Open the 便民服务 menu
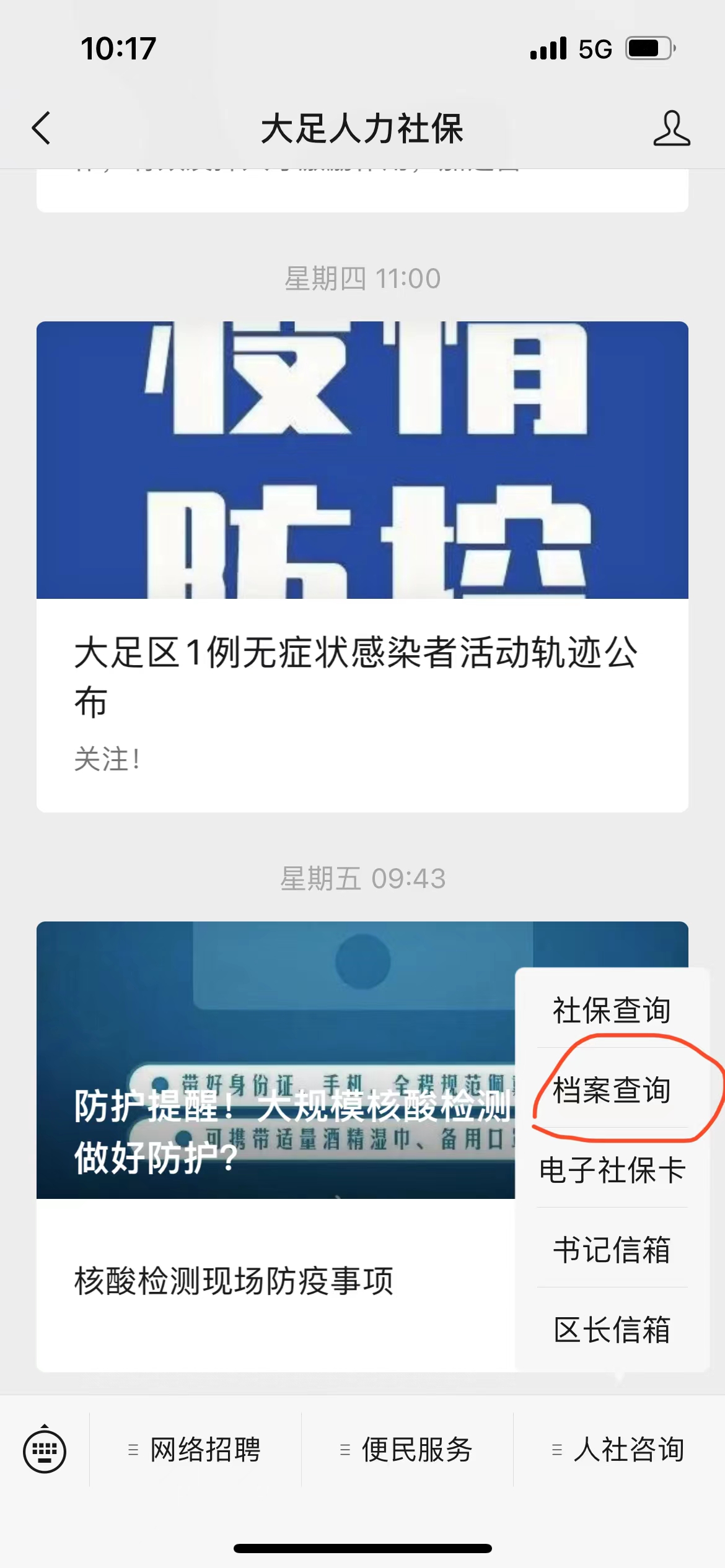 407,1450
